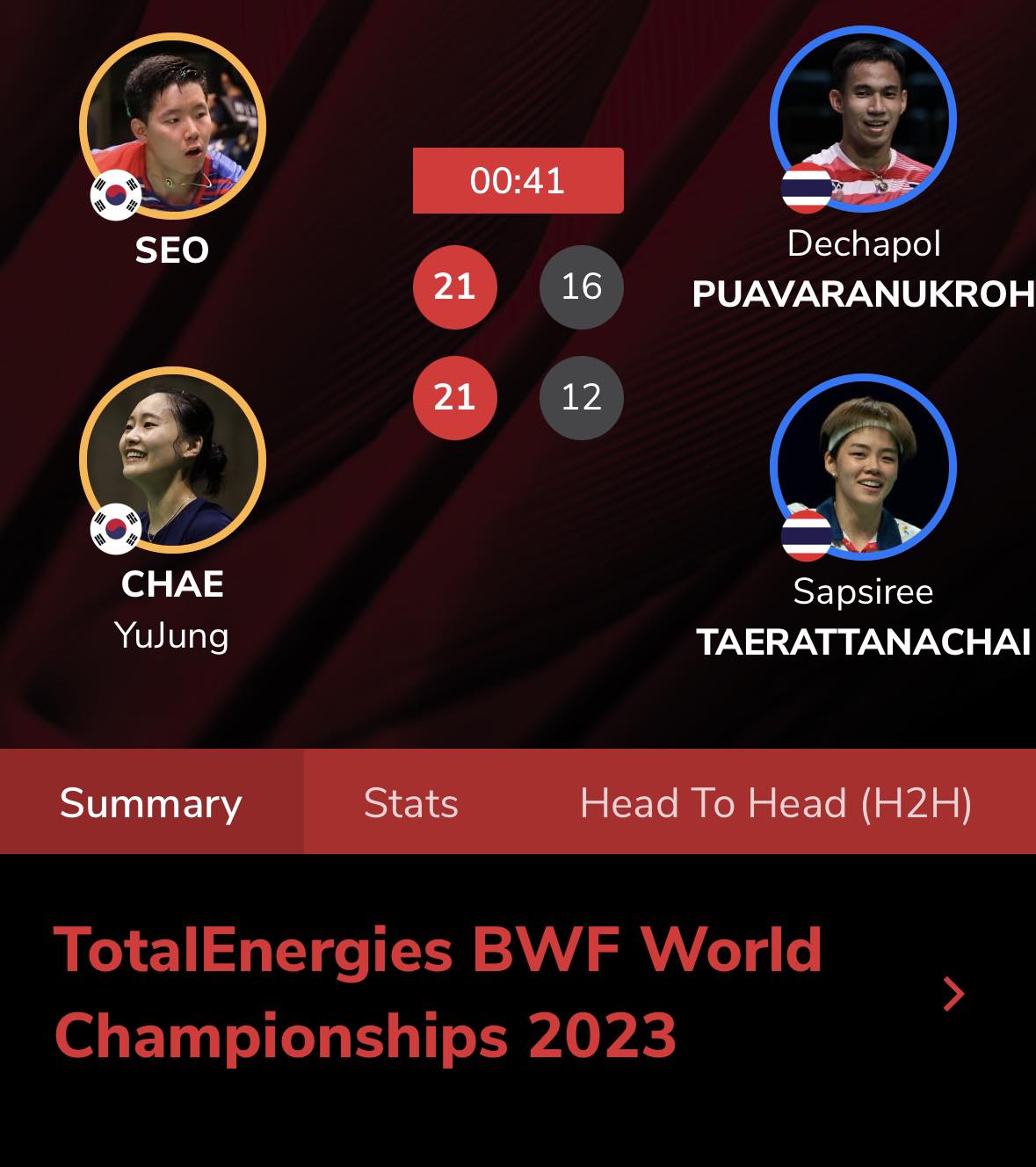The image size is (1036, 1167).
Task: Open Dechapol PUAVARANUKROH's profile
Action: [x=863, y=120]
